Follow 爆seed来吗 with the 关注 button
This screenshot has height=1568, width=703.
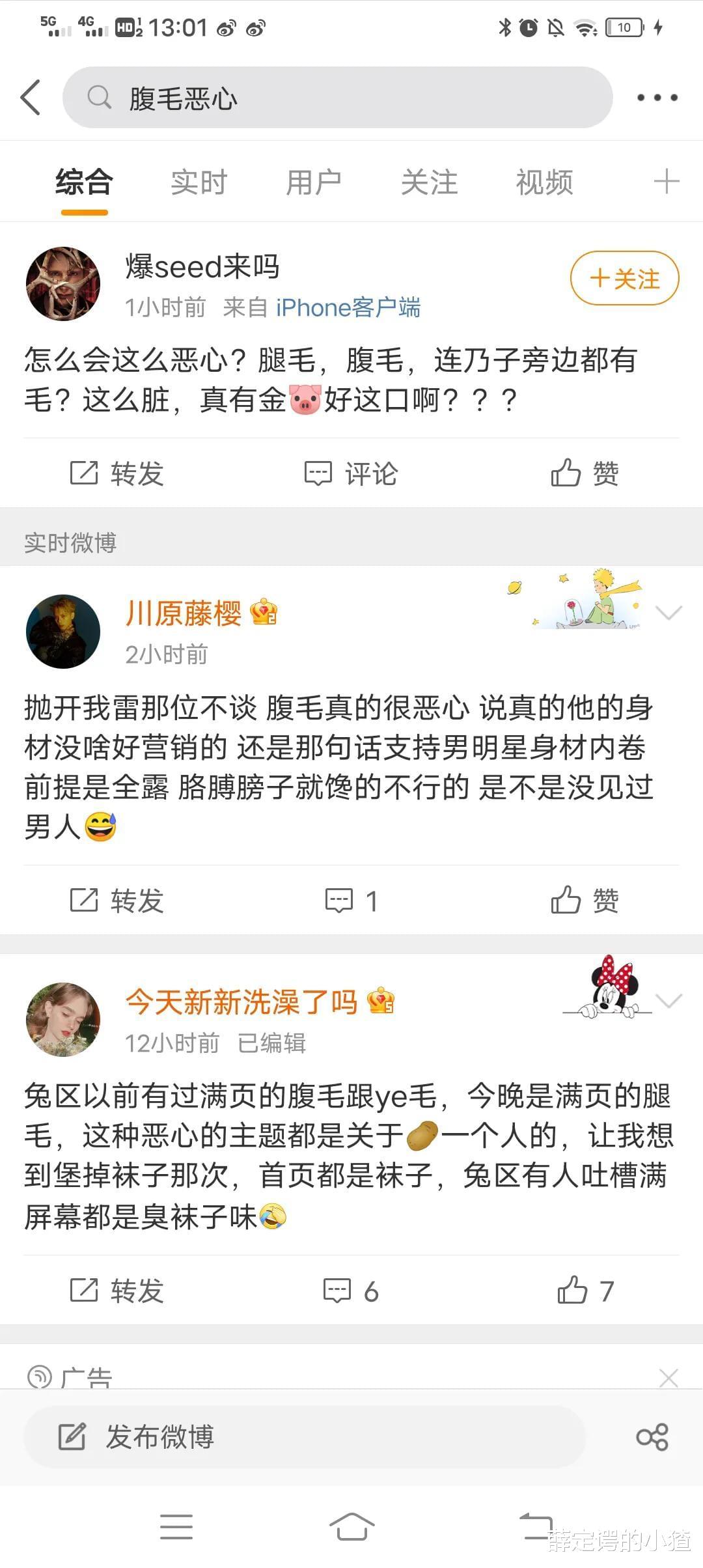pyautogui.click(x=624, y=279)
